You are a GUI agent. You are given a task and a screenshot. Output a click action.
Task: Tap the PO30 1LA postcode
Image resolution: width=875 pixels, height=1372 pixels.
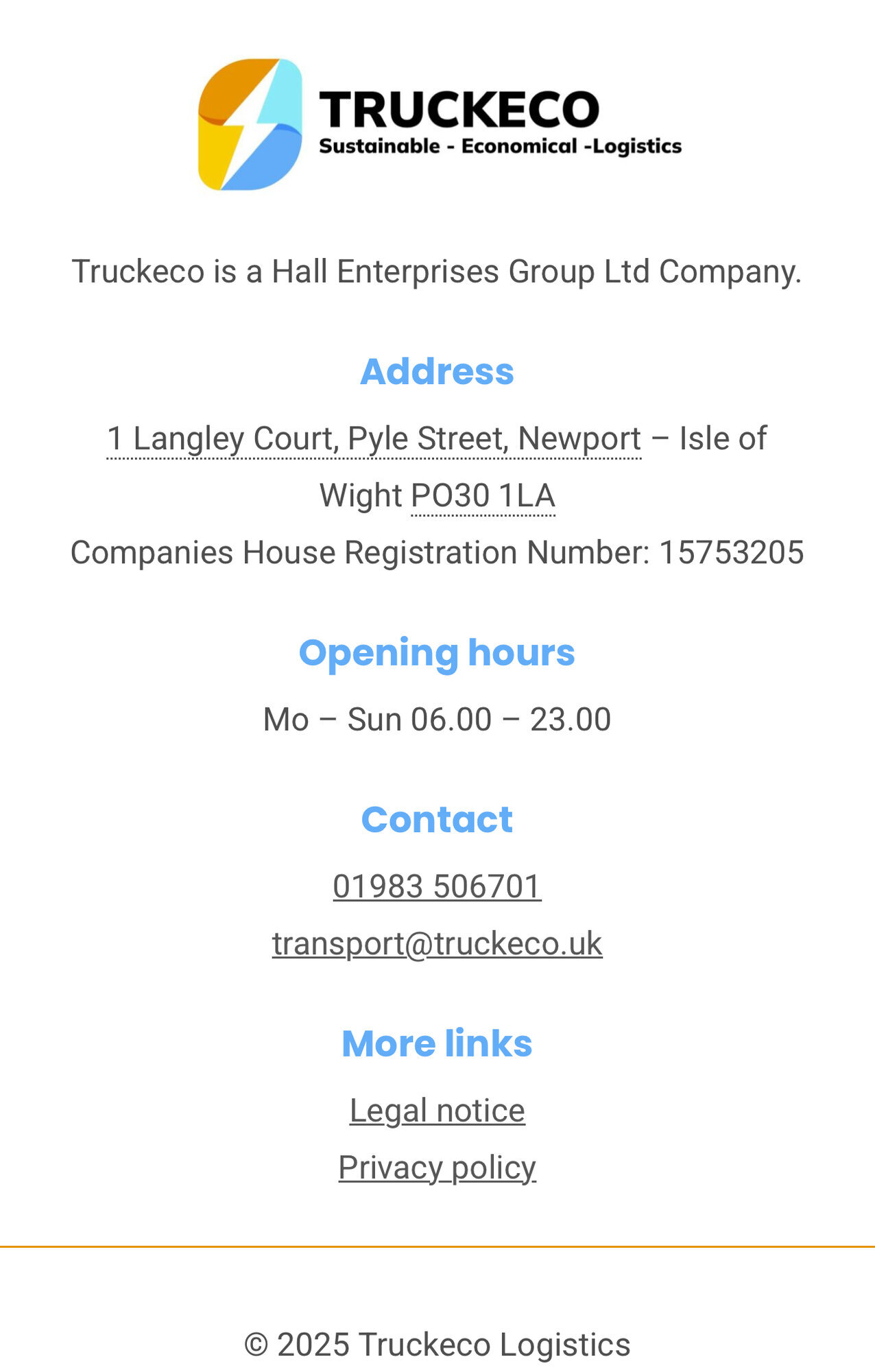[x=483, y=496]
